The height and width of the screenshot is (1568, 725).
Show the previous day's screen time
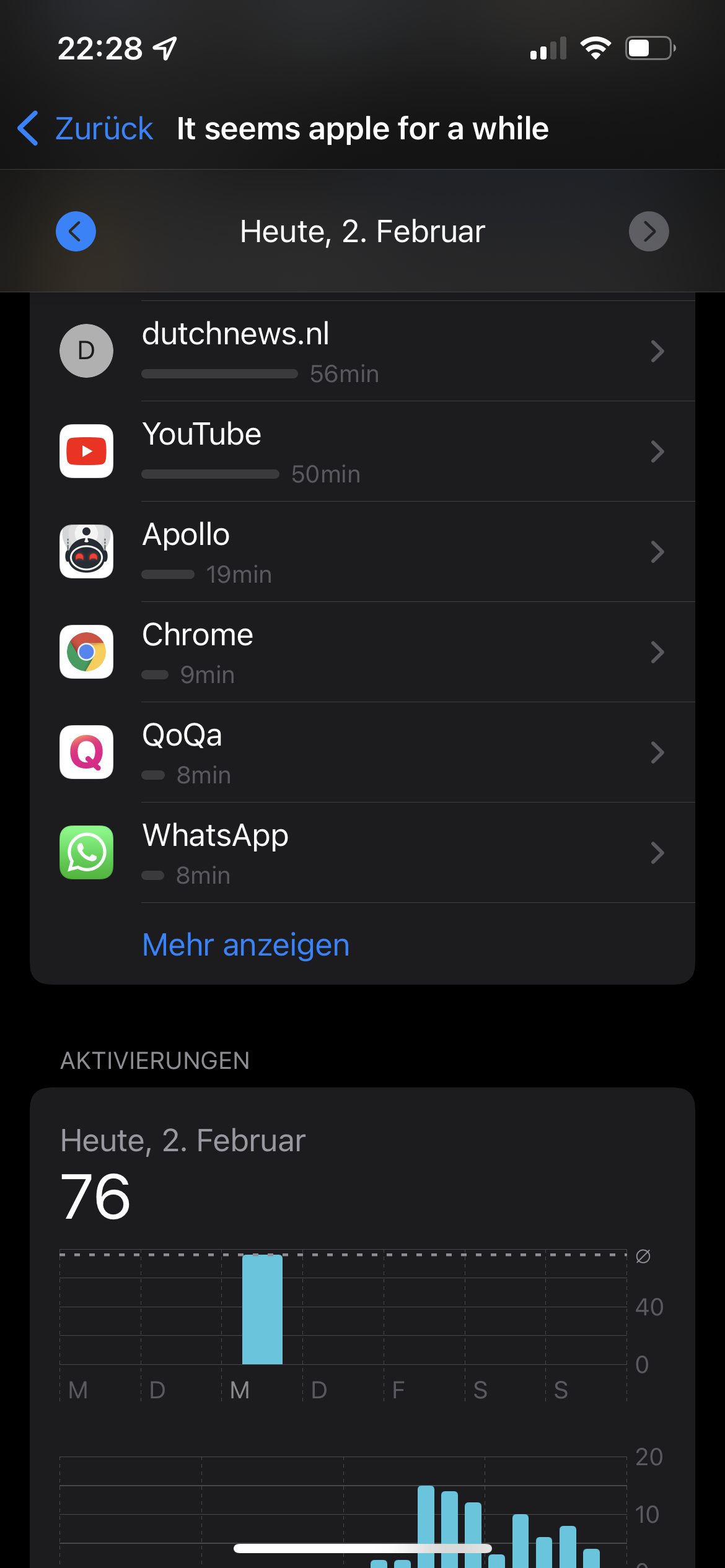pos(76,232)
